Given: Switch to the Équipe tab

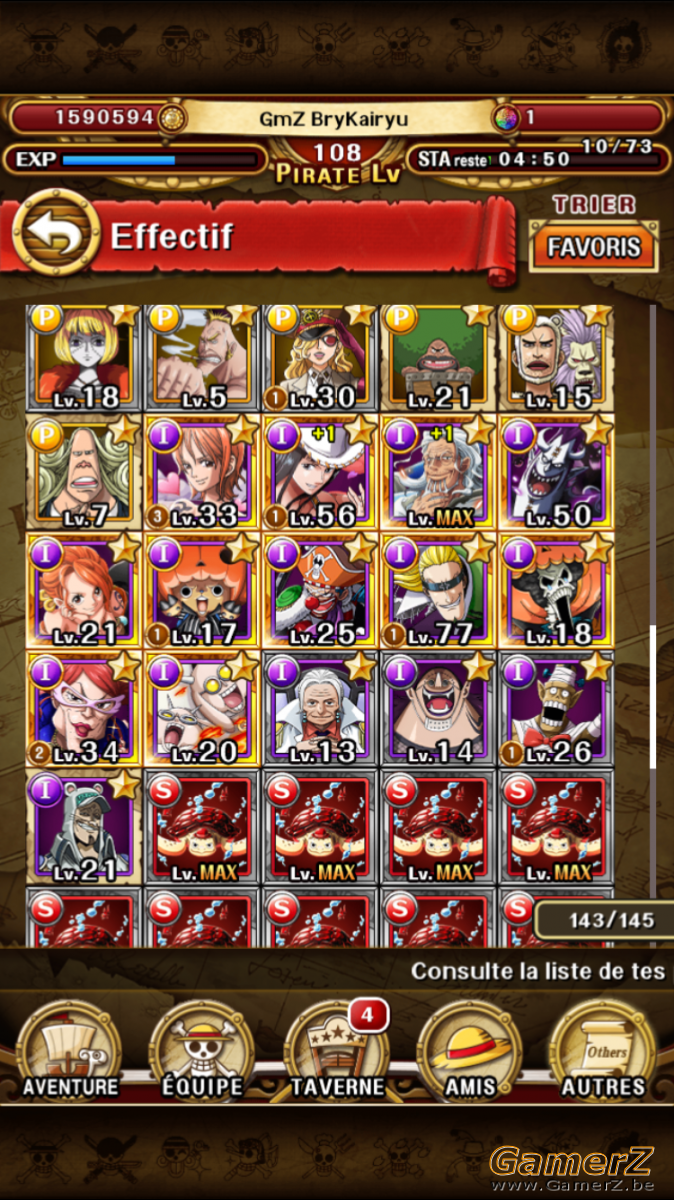Looking at the screenshot, I should (x=203, y=1048).
